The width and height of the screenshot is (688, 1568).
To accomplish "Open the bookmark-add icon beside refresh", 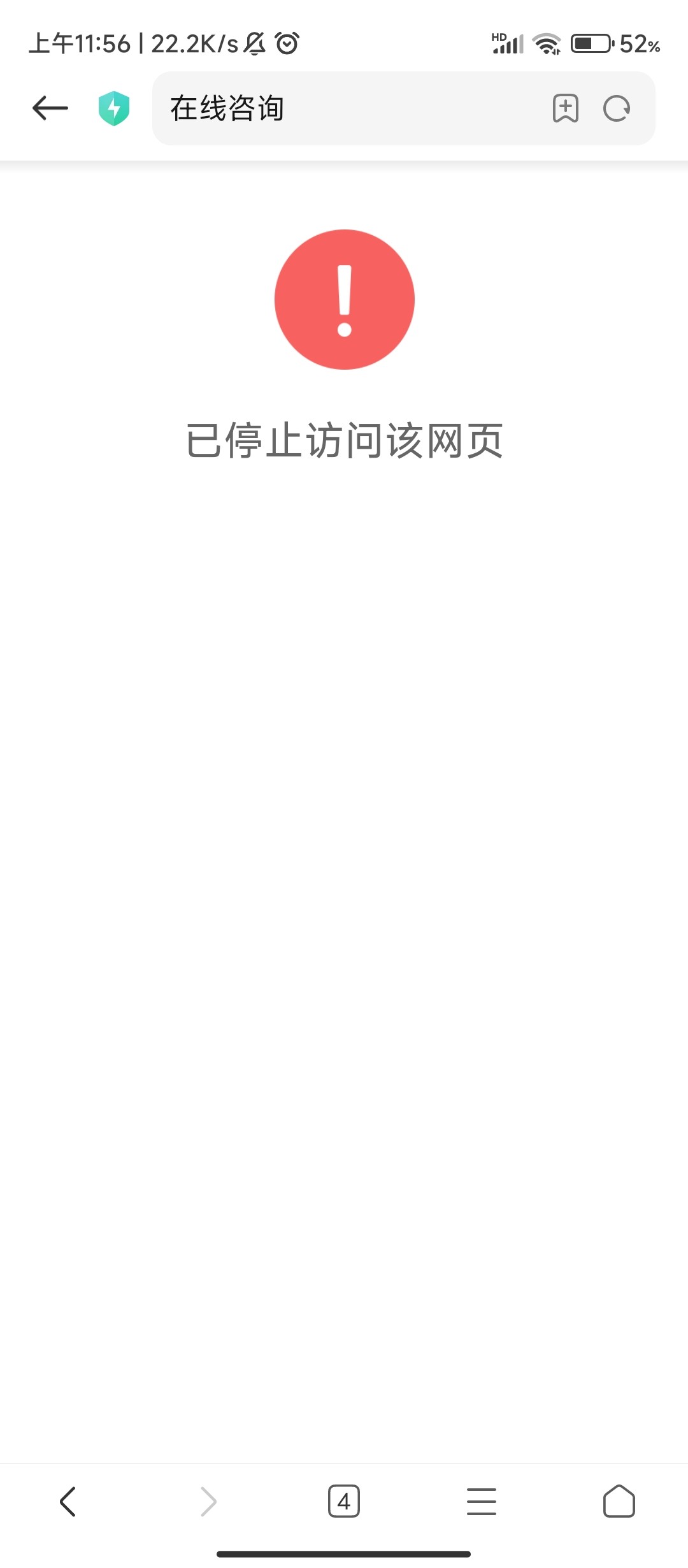I will click(564, 108).
